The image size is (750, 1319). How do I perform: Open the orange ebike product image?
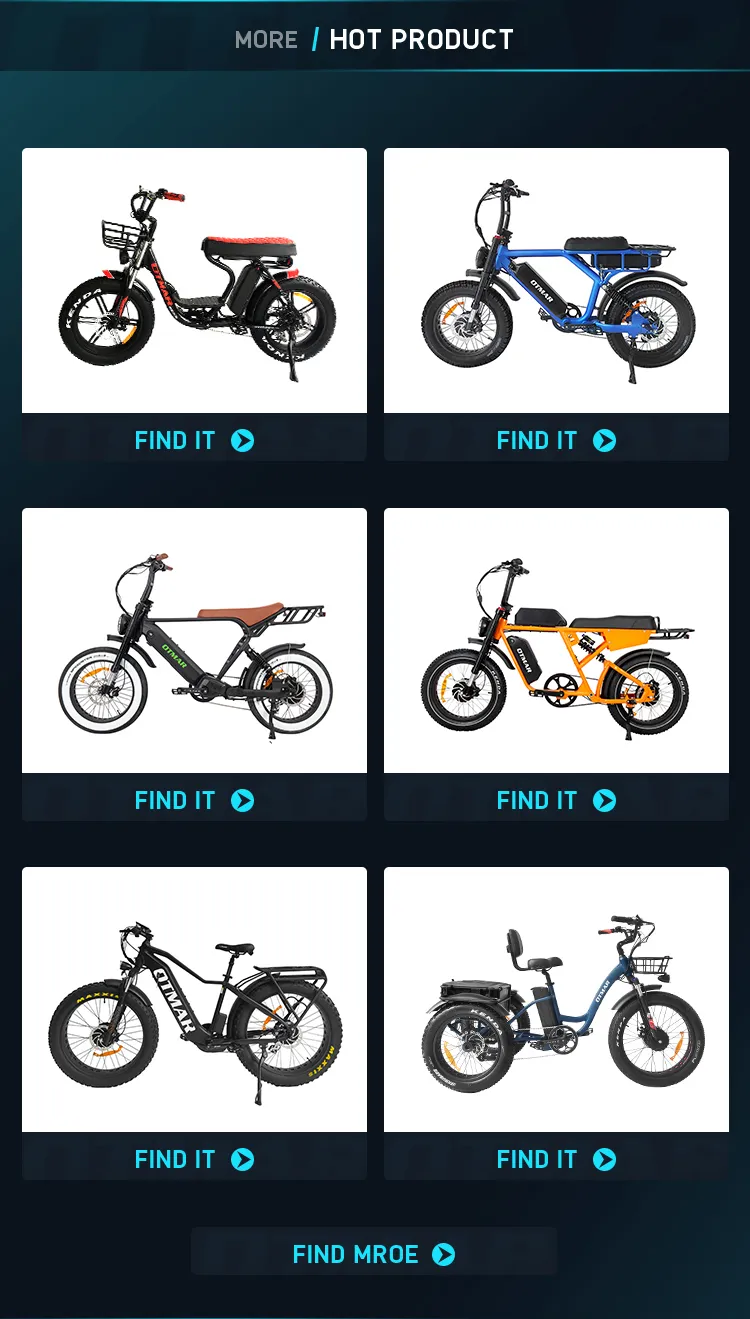pyautogui.click(x=556, y=640)
